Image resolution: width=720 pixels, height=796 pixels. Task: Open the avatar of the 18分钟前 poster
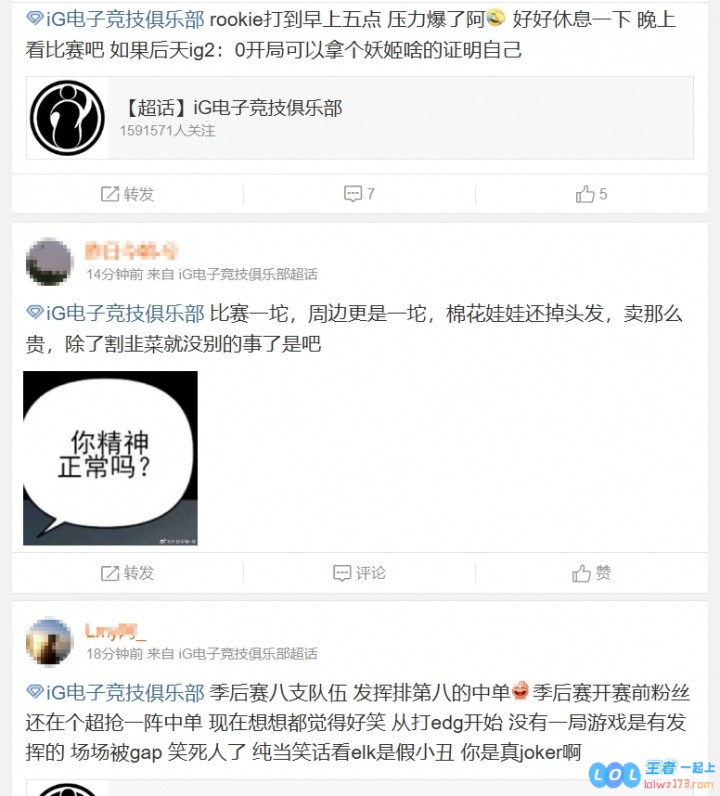pos(50,641)
